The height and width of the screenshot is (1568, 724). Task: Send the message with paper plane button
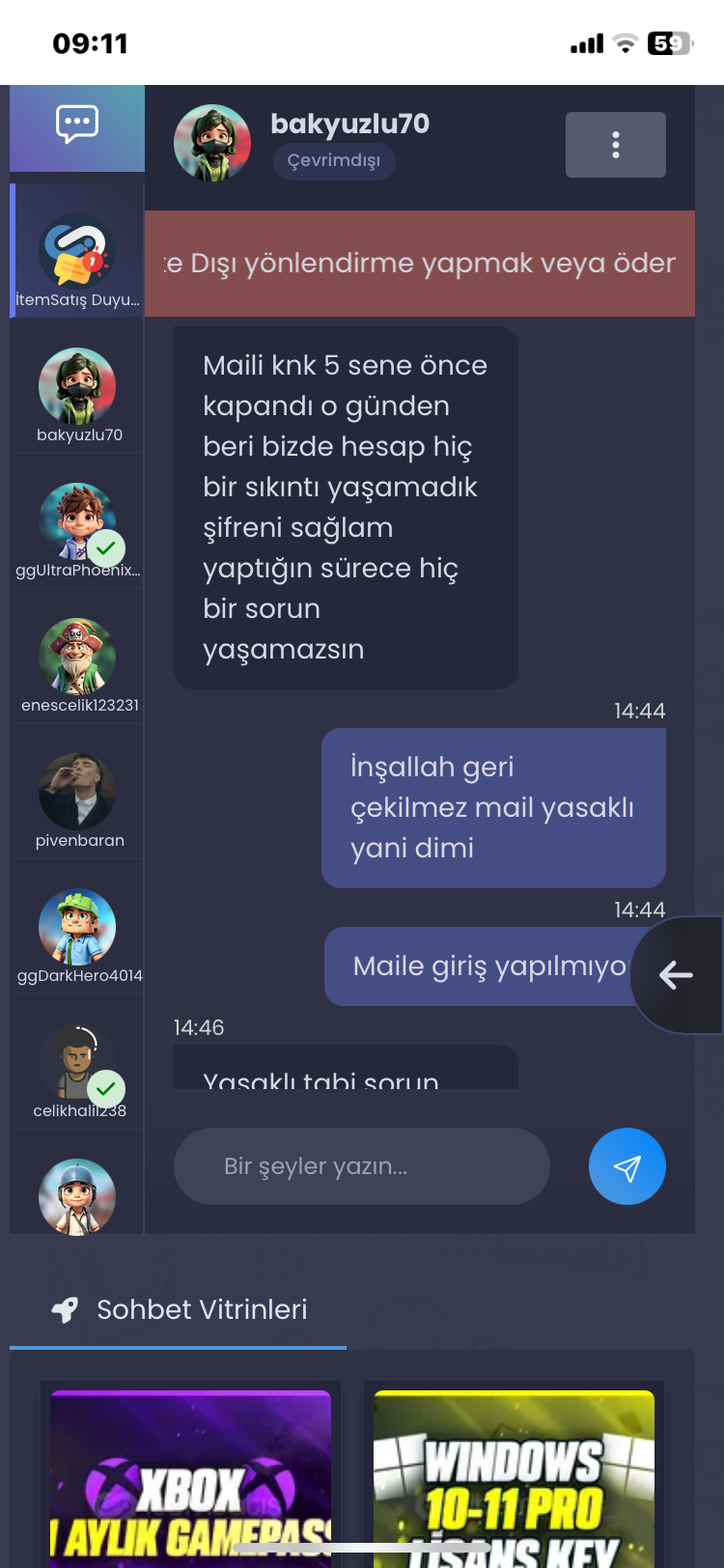(x=627, y=1166)
